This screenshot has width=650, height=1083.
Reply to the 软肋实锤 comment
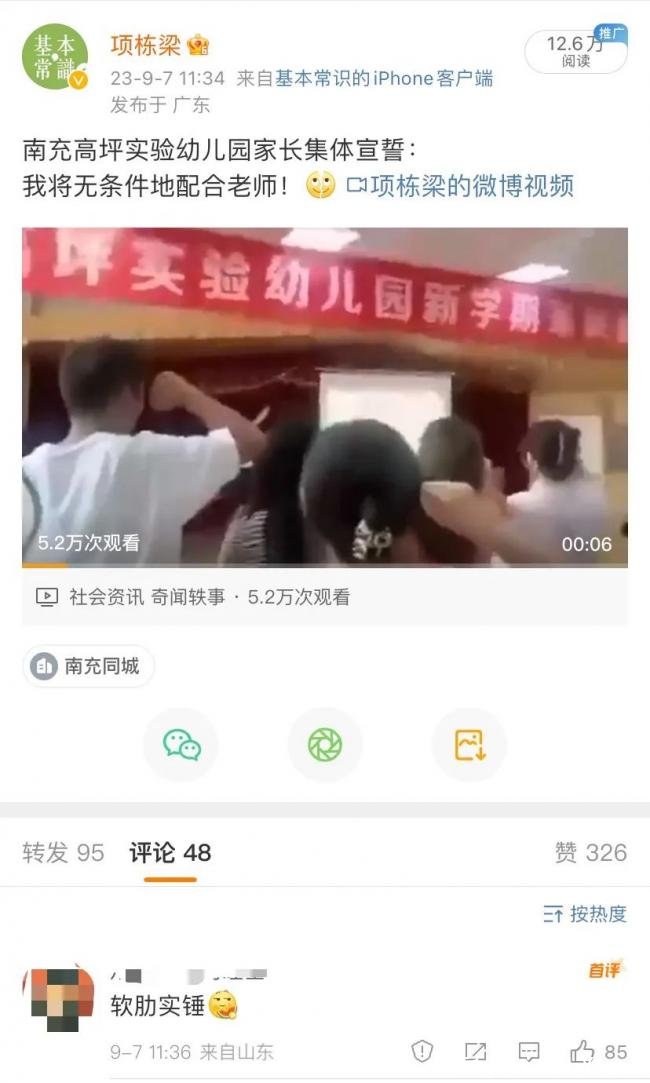click(529, 1051)
